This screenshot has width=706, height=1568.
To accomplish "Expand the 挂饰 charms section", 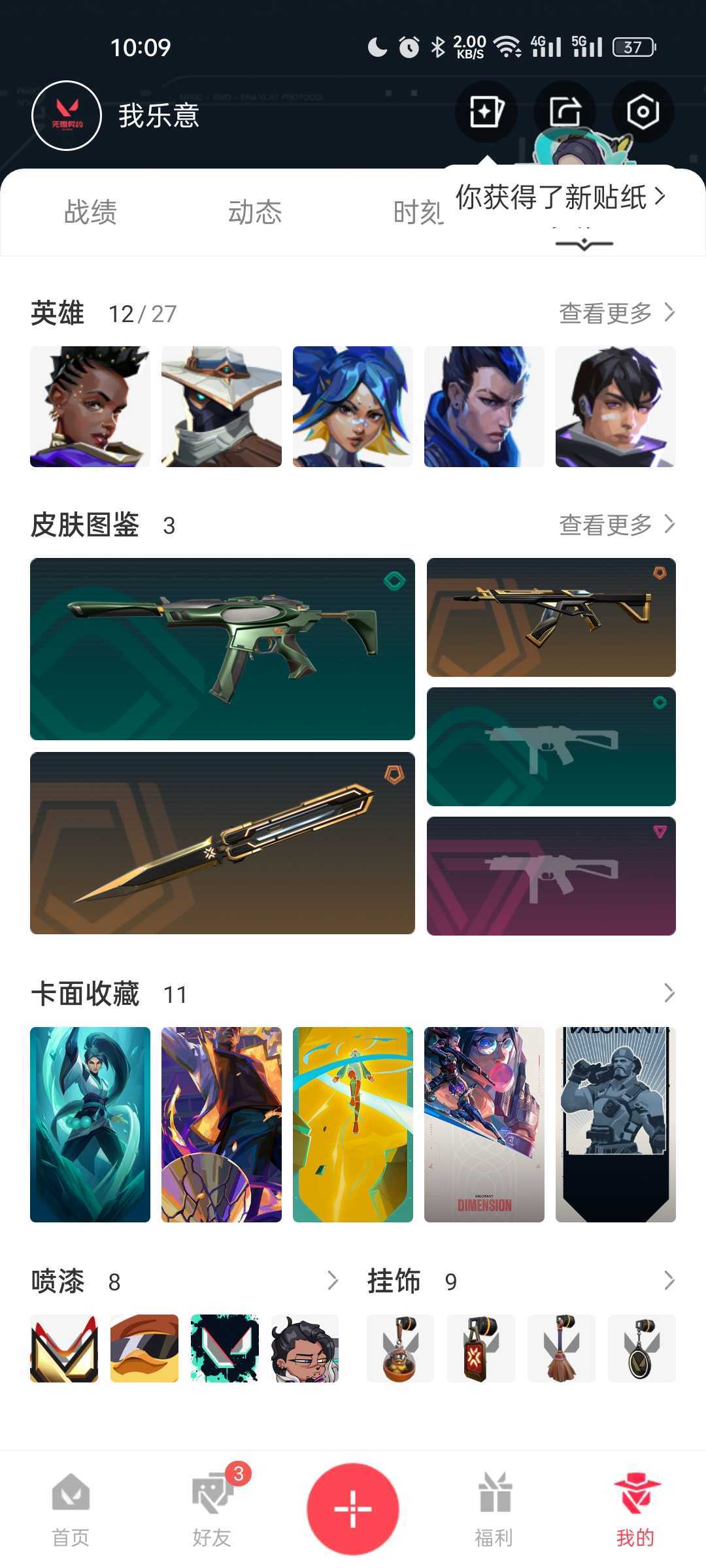I will coord(669,1281).
